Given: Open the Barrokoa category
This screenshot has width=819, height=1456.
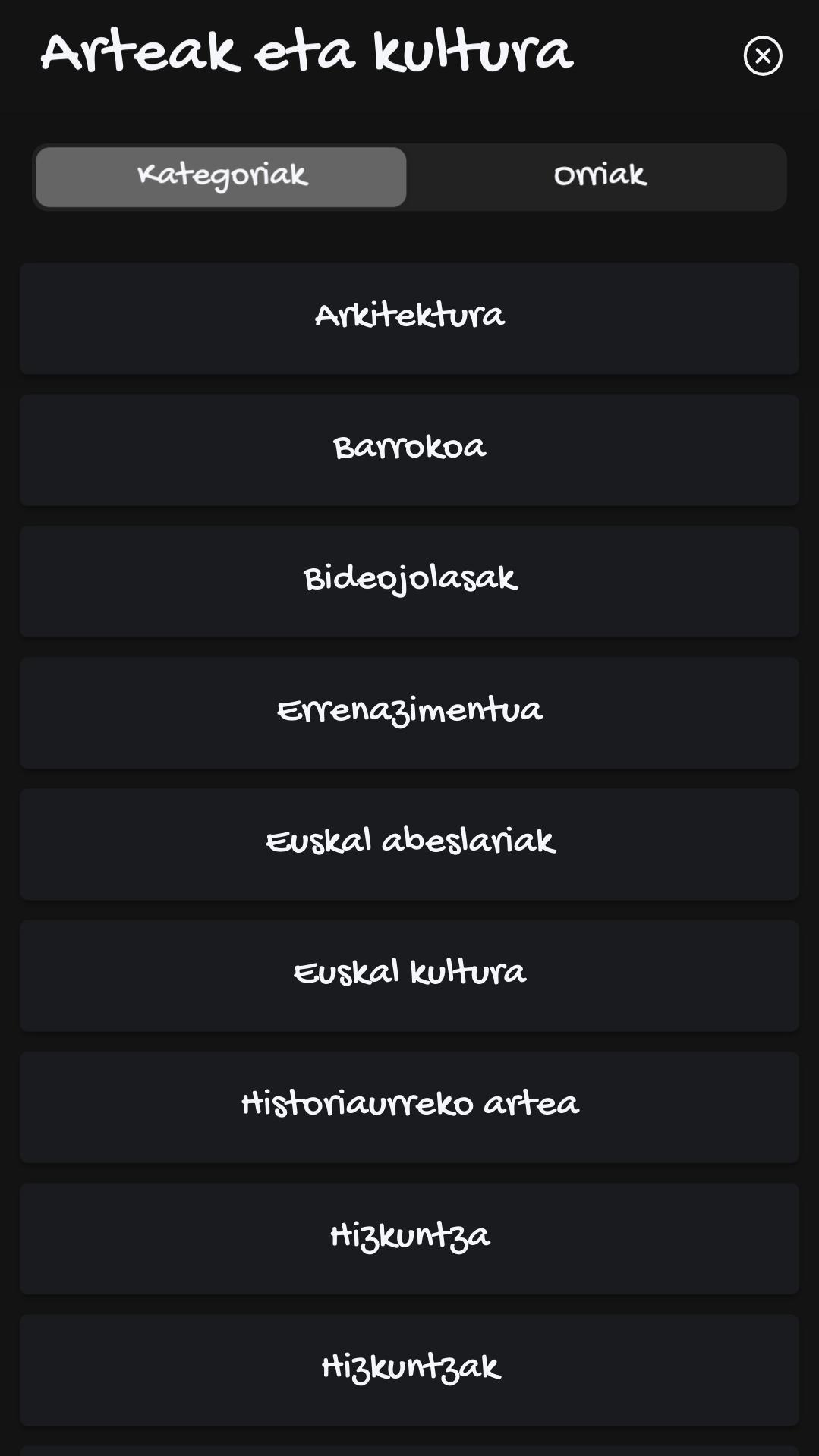Looking at the screenshot, I should click(409, 450).
